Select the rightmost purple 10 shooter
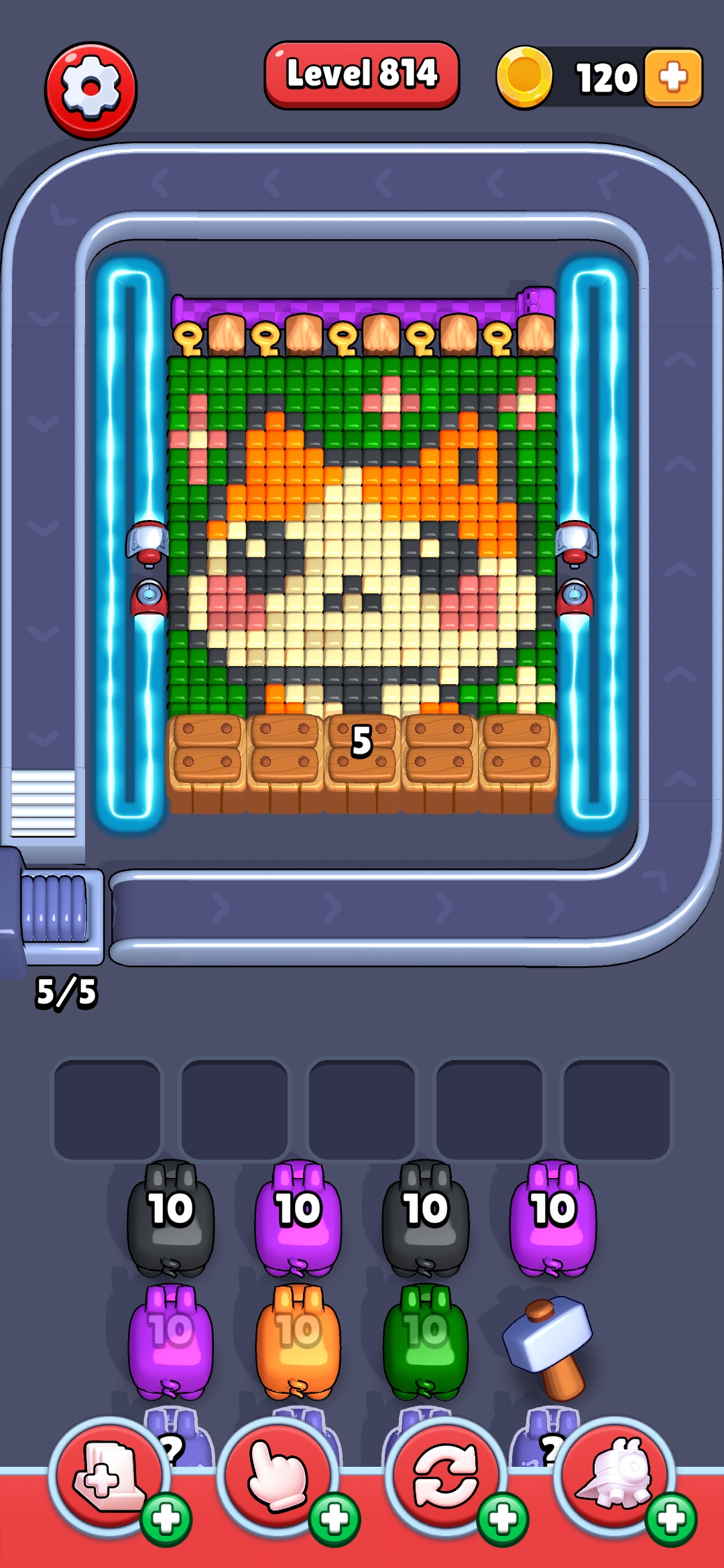This screenshot has height=1568, width=724. pos(553,1218)
